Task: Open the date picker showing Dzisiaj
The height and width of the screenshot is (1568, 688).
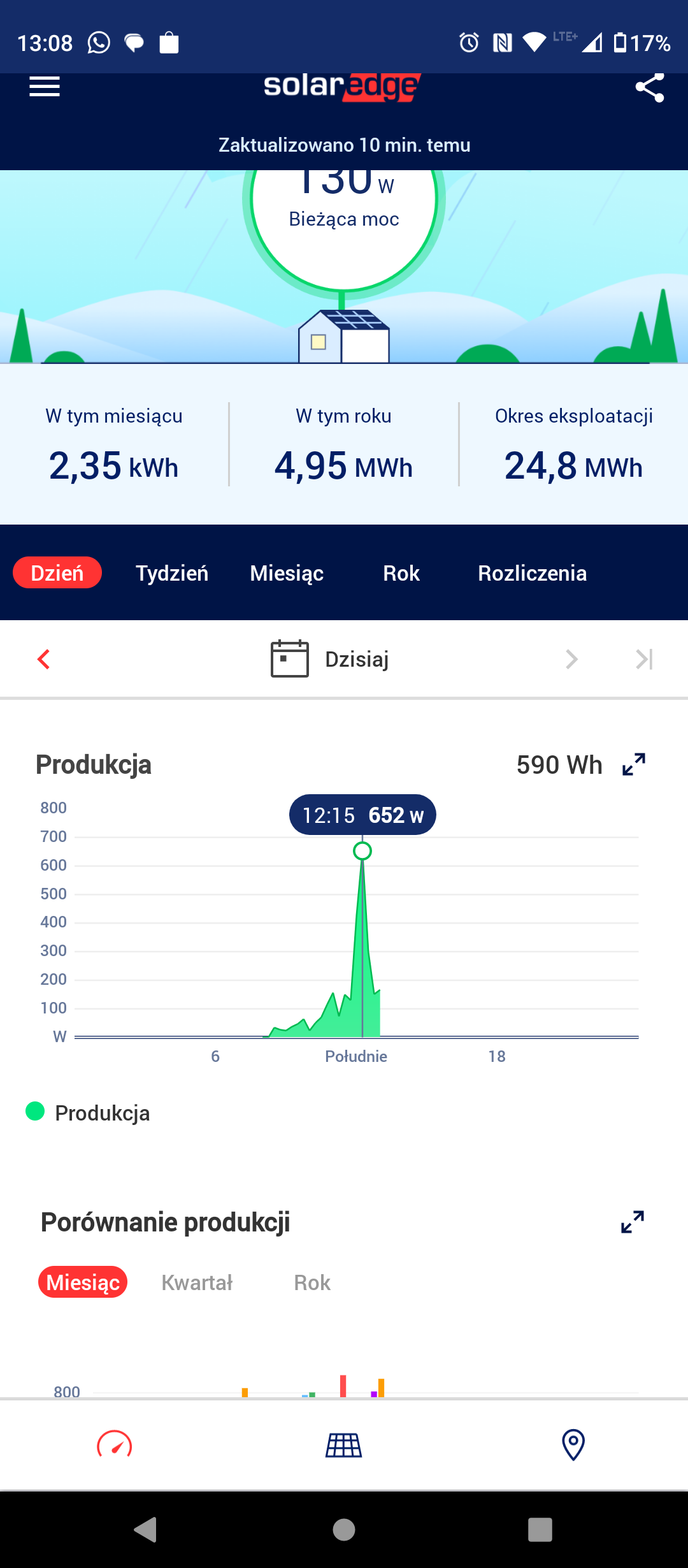Action: (x=330, y=659)
